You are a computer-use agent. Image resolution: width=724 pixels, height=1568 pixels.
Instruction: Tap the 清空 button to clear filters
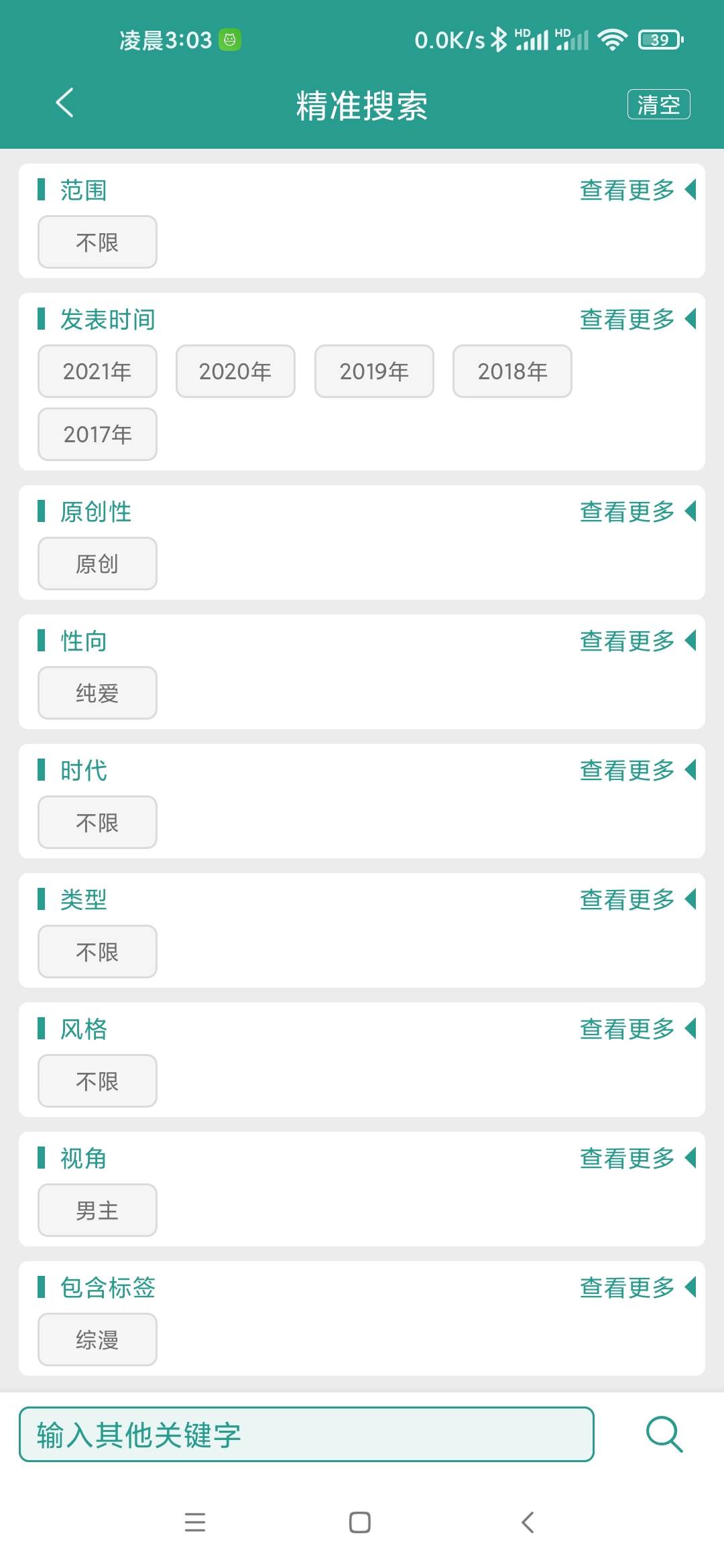(x=658, y=105)
